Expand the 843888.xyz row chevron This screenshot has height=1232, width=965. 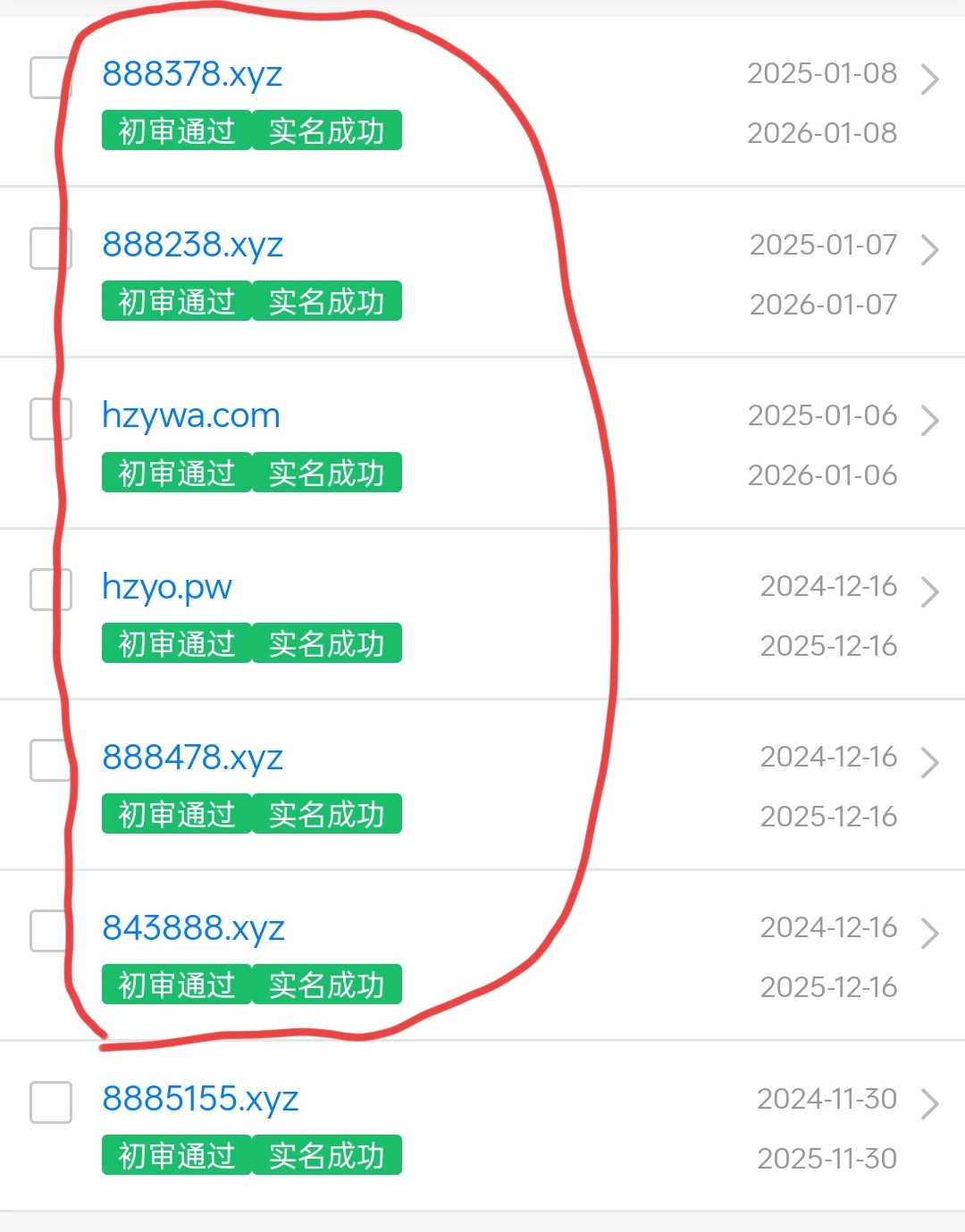coord(929,933)
